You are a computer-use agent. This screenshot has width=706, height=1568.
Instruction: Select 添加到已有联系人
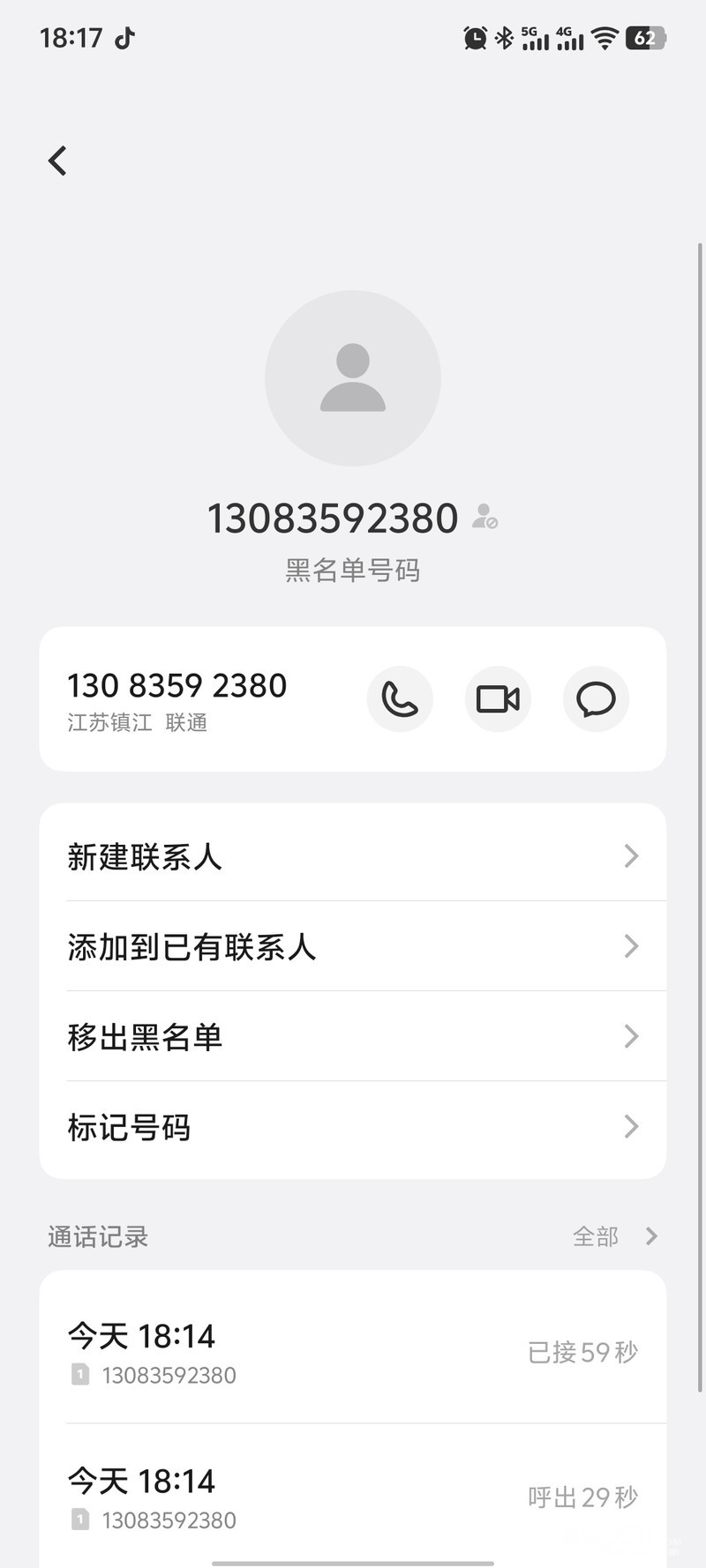(x=353, y=946)
